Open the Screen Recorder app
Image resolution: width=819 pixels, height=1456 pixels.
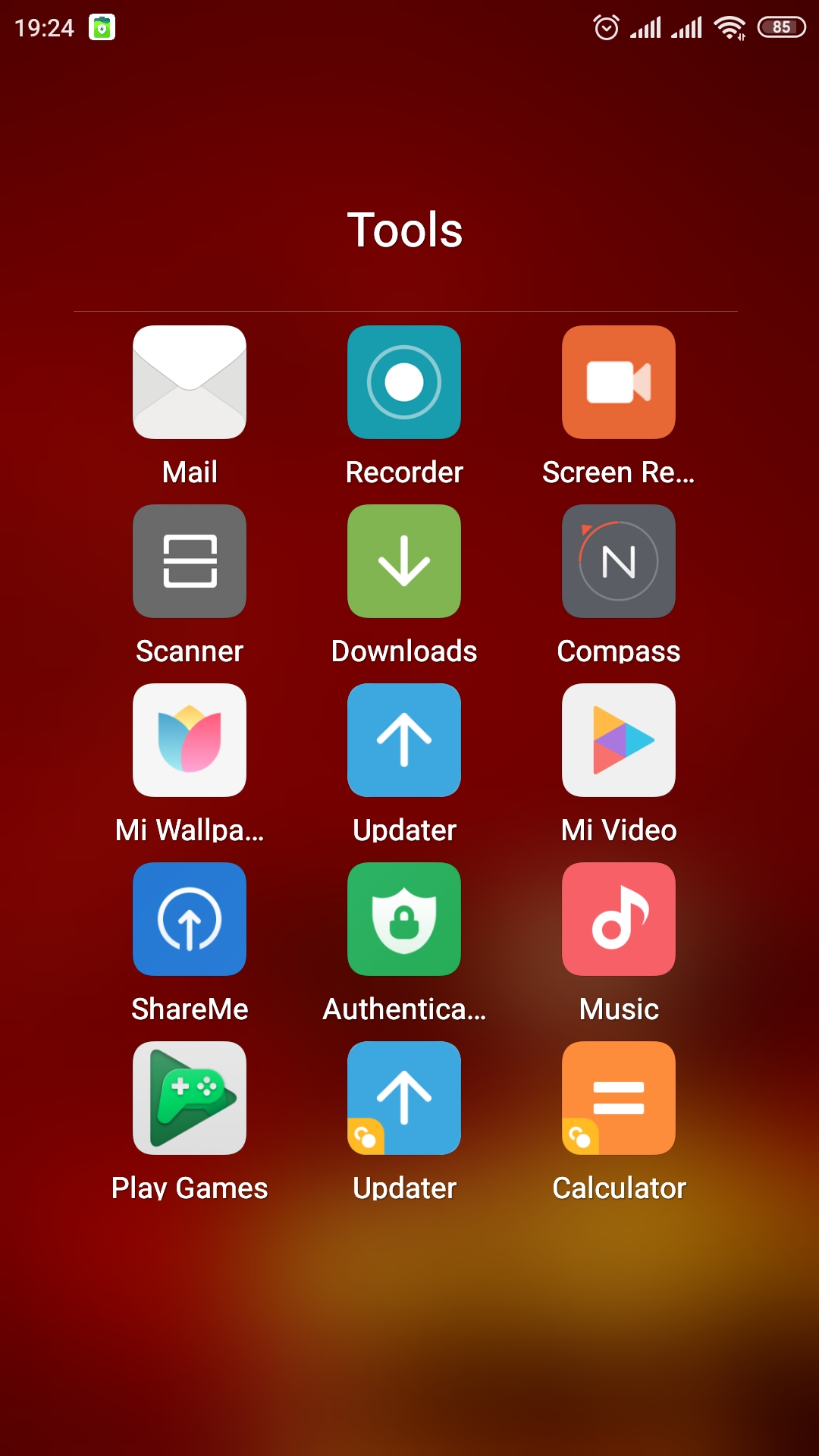pos(619,382)
